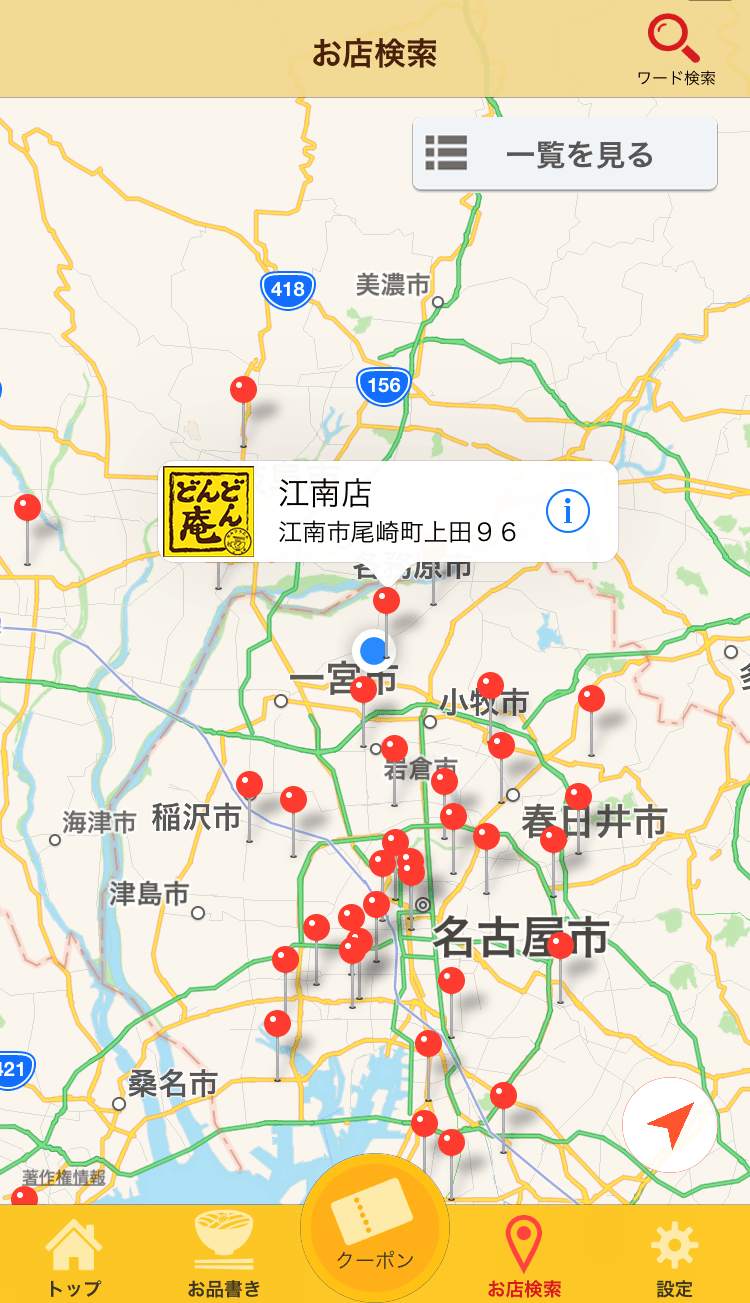This screenshot has height=1303, width=750.
Task: Select the 江南店 callout bubble
Action: (400, 512)
